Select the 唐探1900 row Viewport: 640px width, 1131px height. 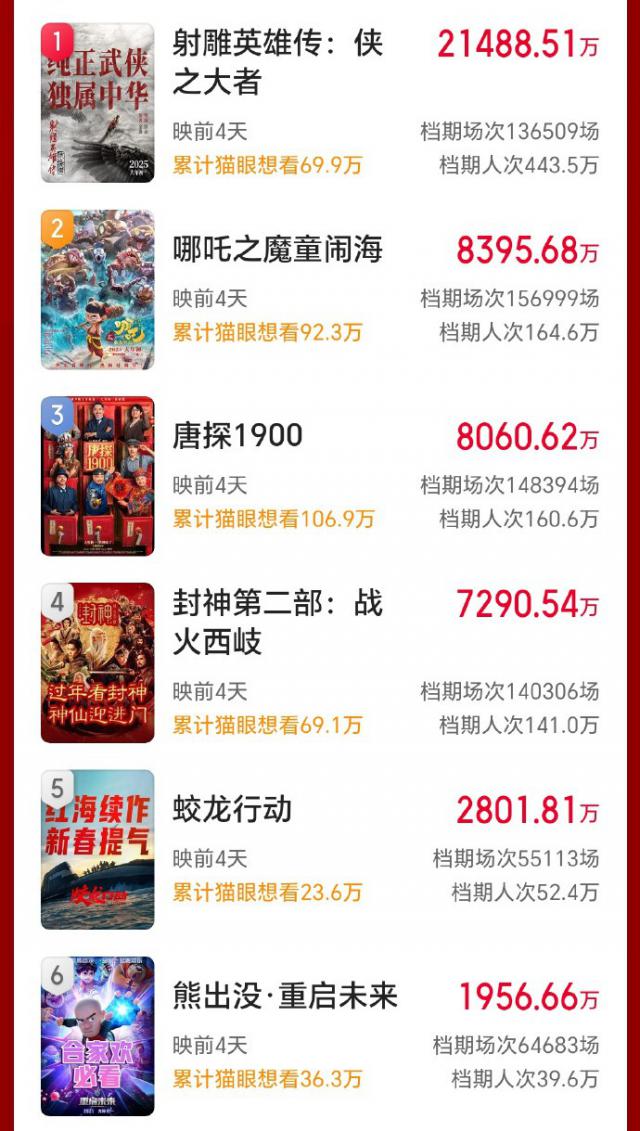pyautogui.click(x=238, y=436)
